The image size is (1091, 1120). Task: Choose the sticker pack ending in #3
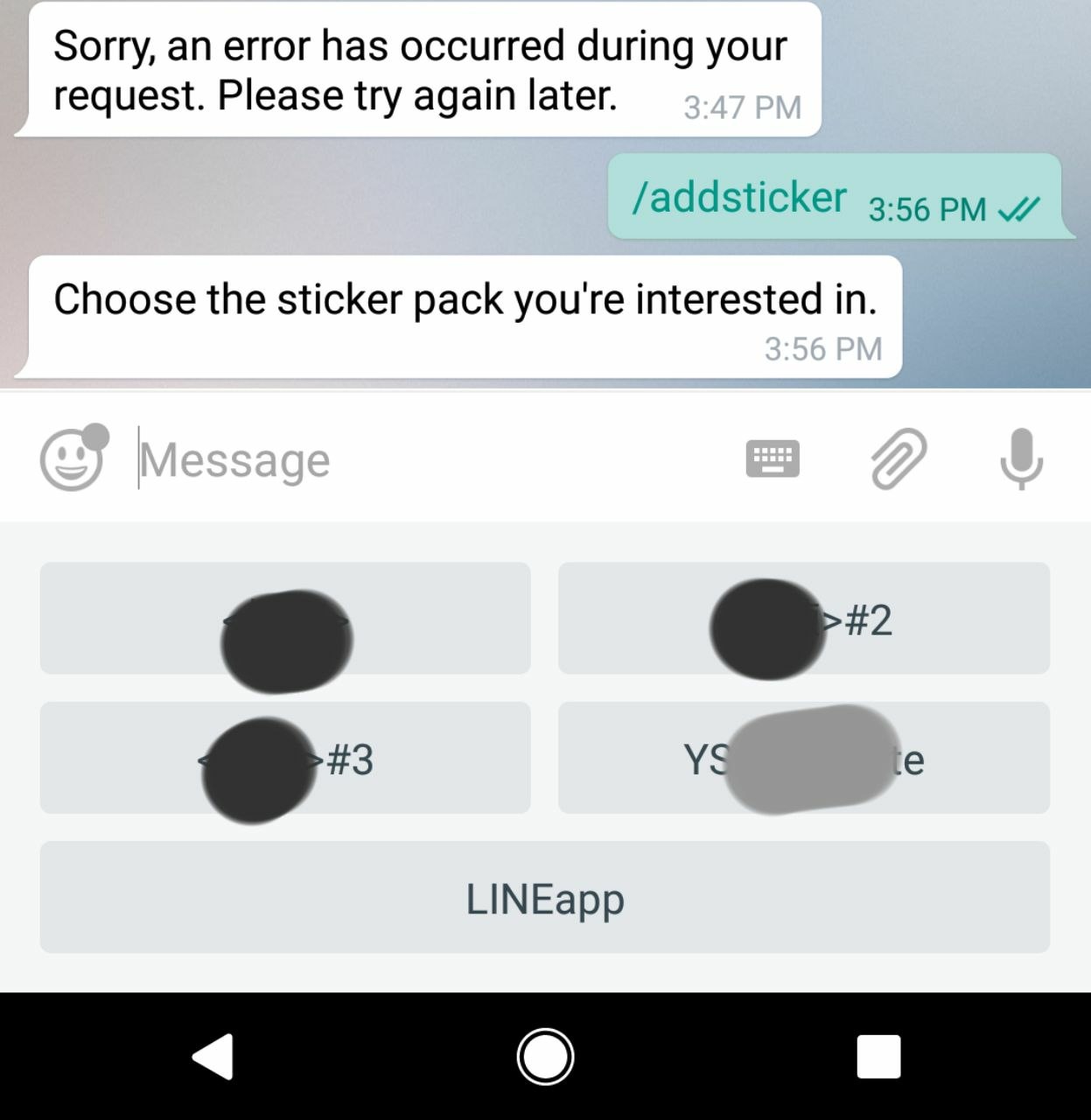(x=285, y=758)
